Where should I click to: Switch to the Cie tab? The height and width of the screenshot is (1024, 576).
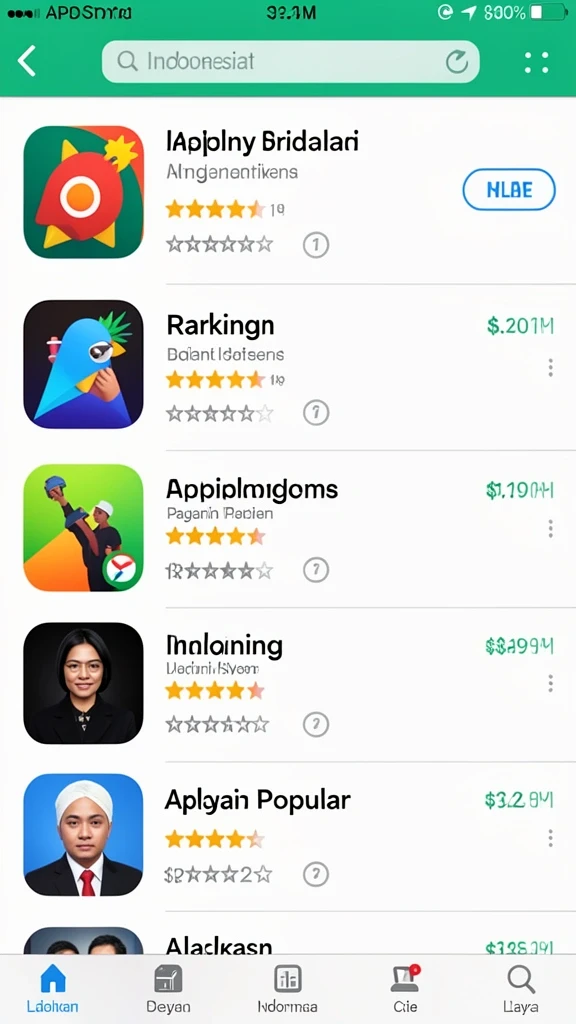click(404, 988)
